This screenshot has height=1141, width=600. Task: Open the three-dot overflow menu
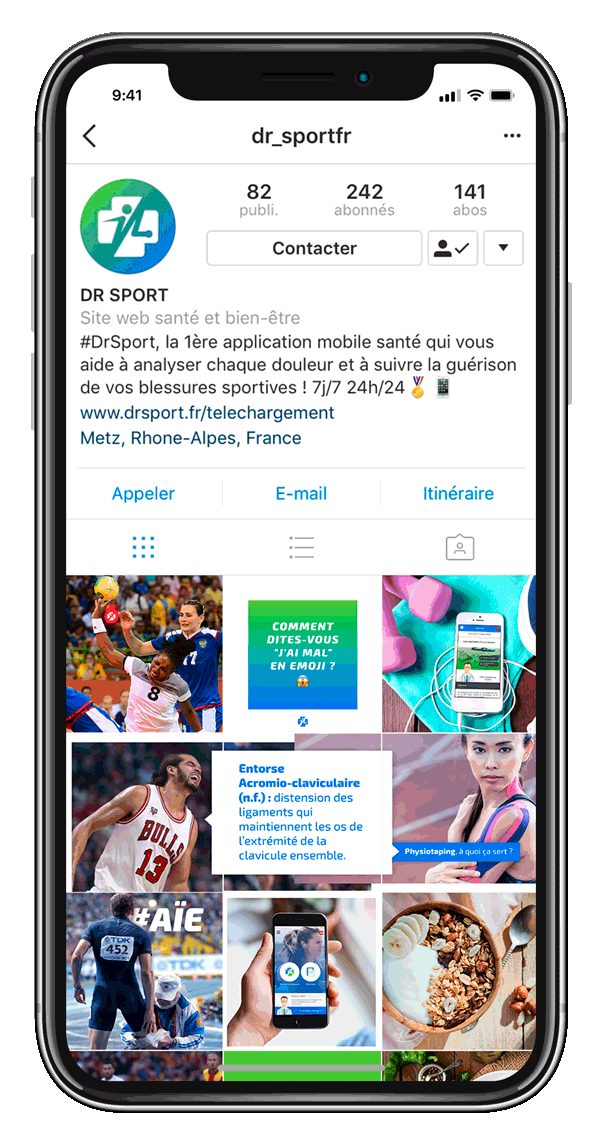pos(512,136)
